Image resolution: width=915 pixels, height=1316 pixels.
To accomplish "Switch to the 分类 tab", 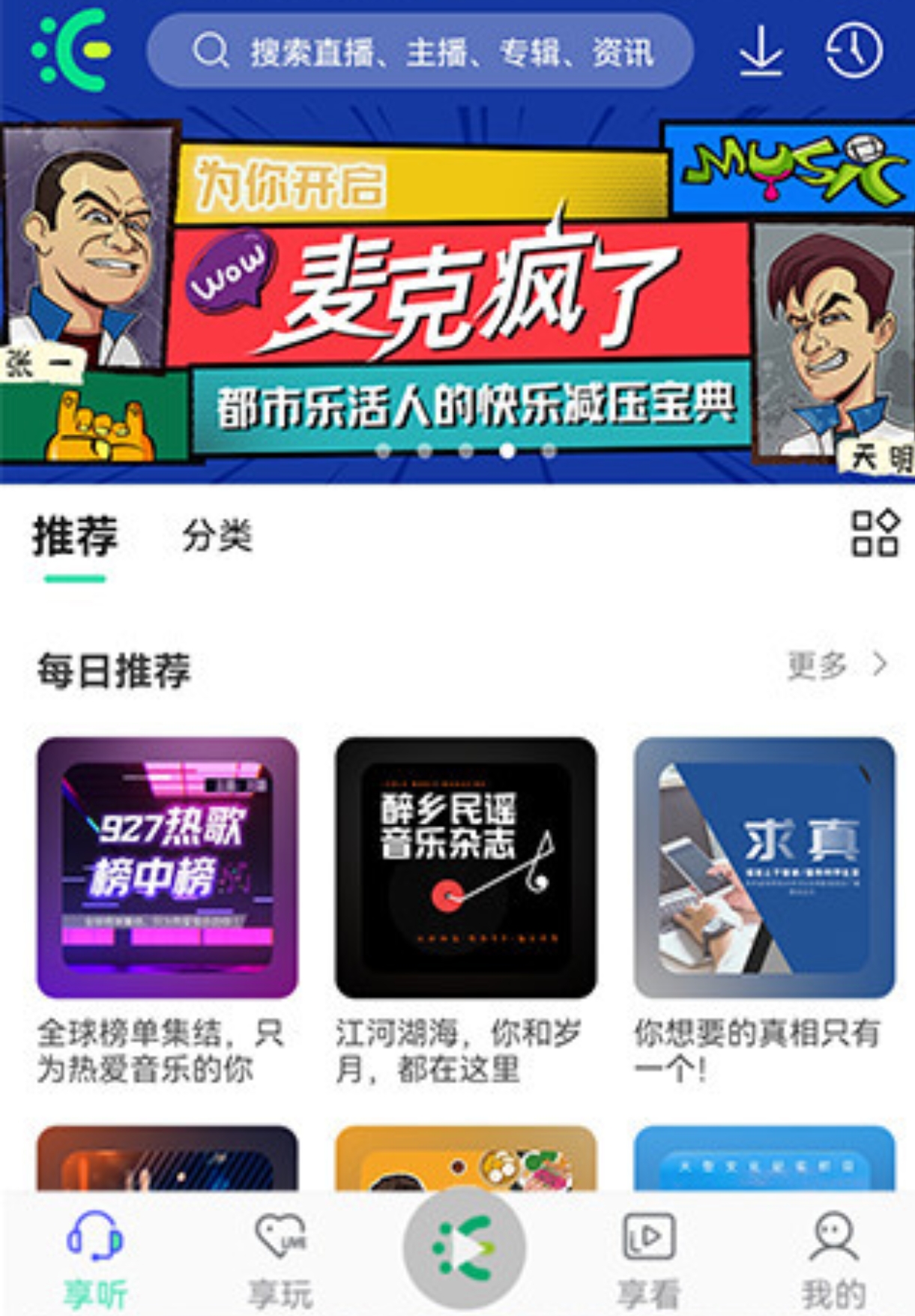I will pyautogui.click(x=217, y=536).
